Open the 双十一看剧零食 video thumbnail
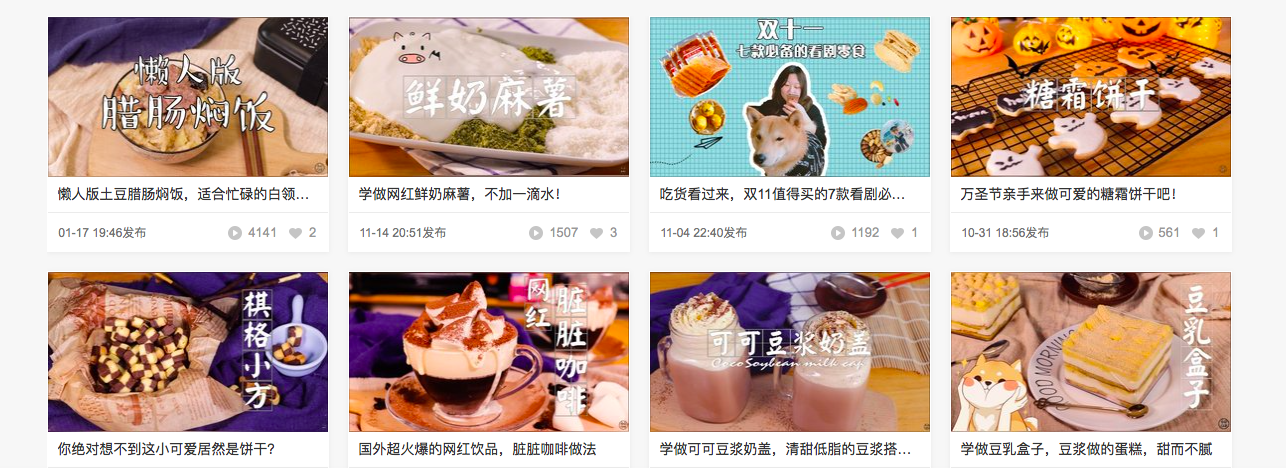This screenshot has height=468, width=1286. [790, 97]
